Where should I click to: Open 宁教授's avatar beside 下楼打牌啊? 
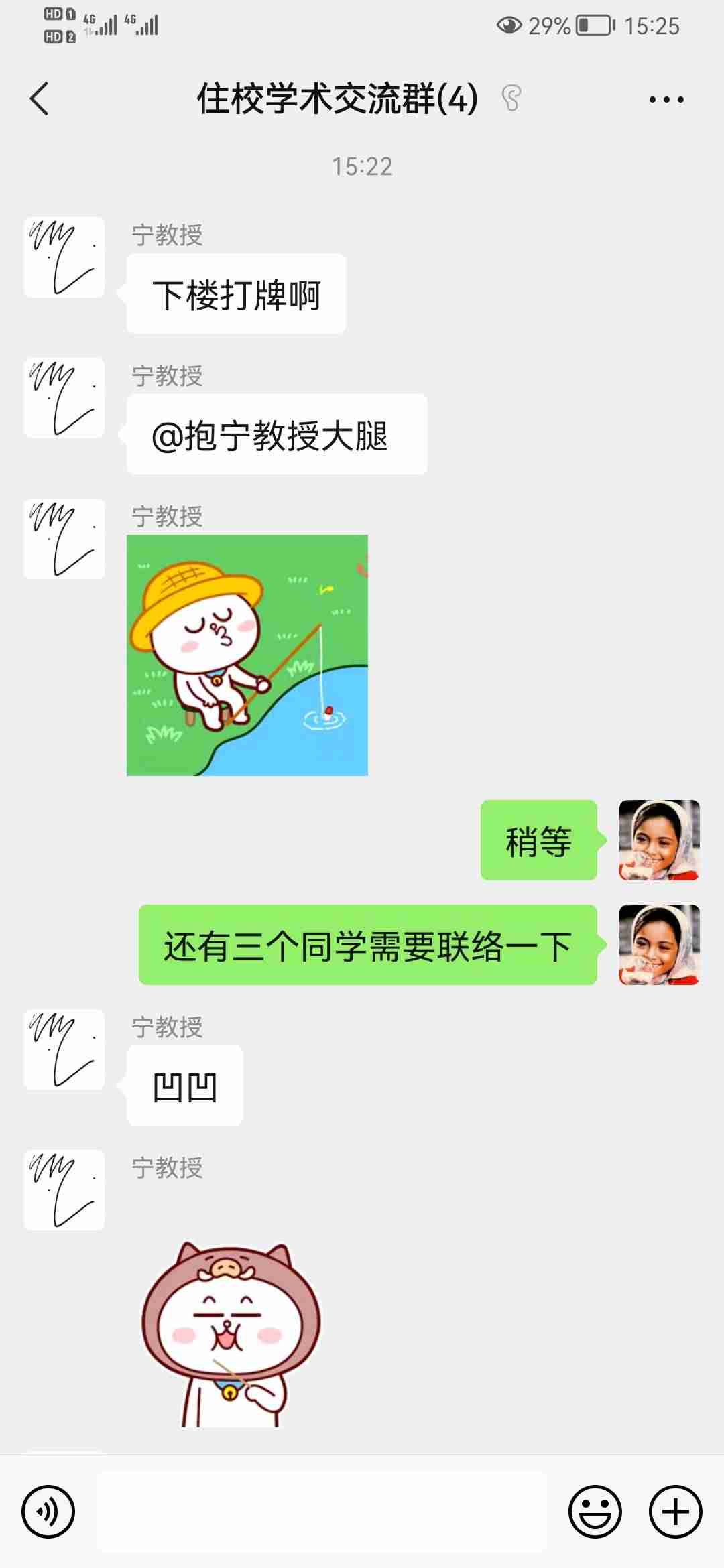[64, 257]
